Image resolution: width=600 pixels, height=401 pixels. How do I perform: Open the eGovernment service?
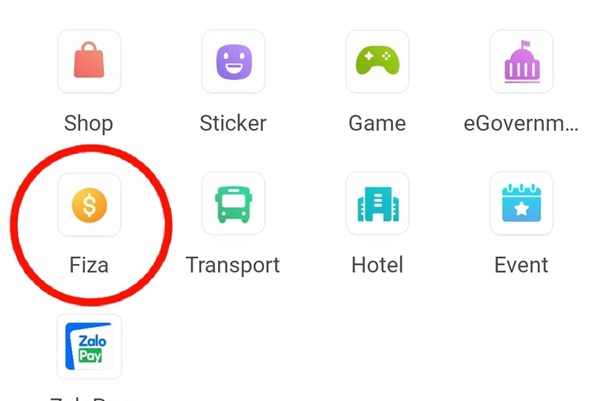tap(522, 61)
